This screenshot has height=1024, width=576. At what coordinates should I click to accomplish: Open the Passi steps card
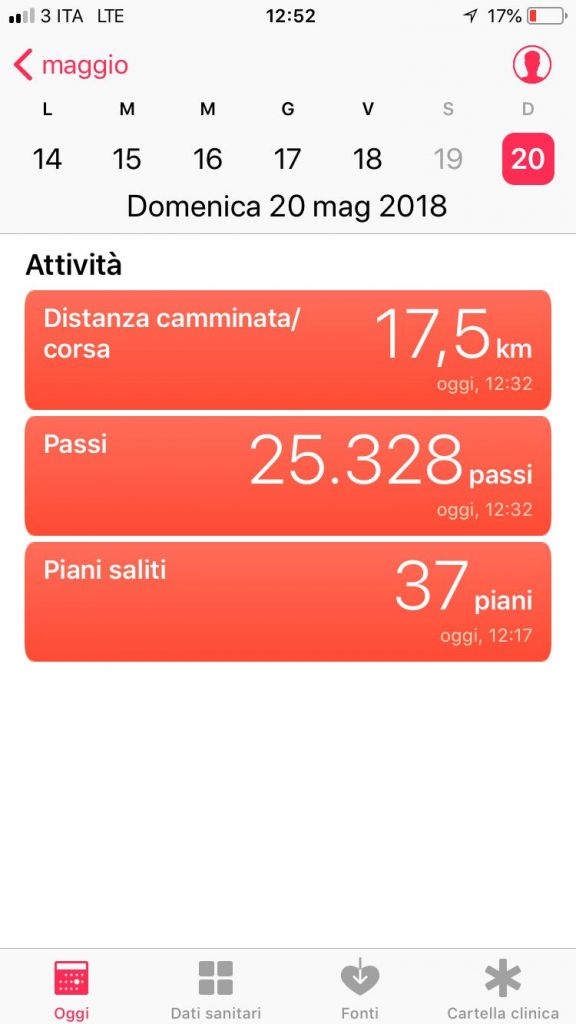click(288, 475)
